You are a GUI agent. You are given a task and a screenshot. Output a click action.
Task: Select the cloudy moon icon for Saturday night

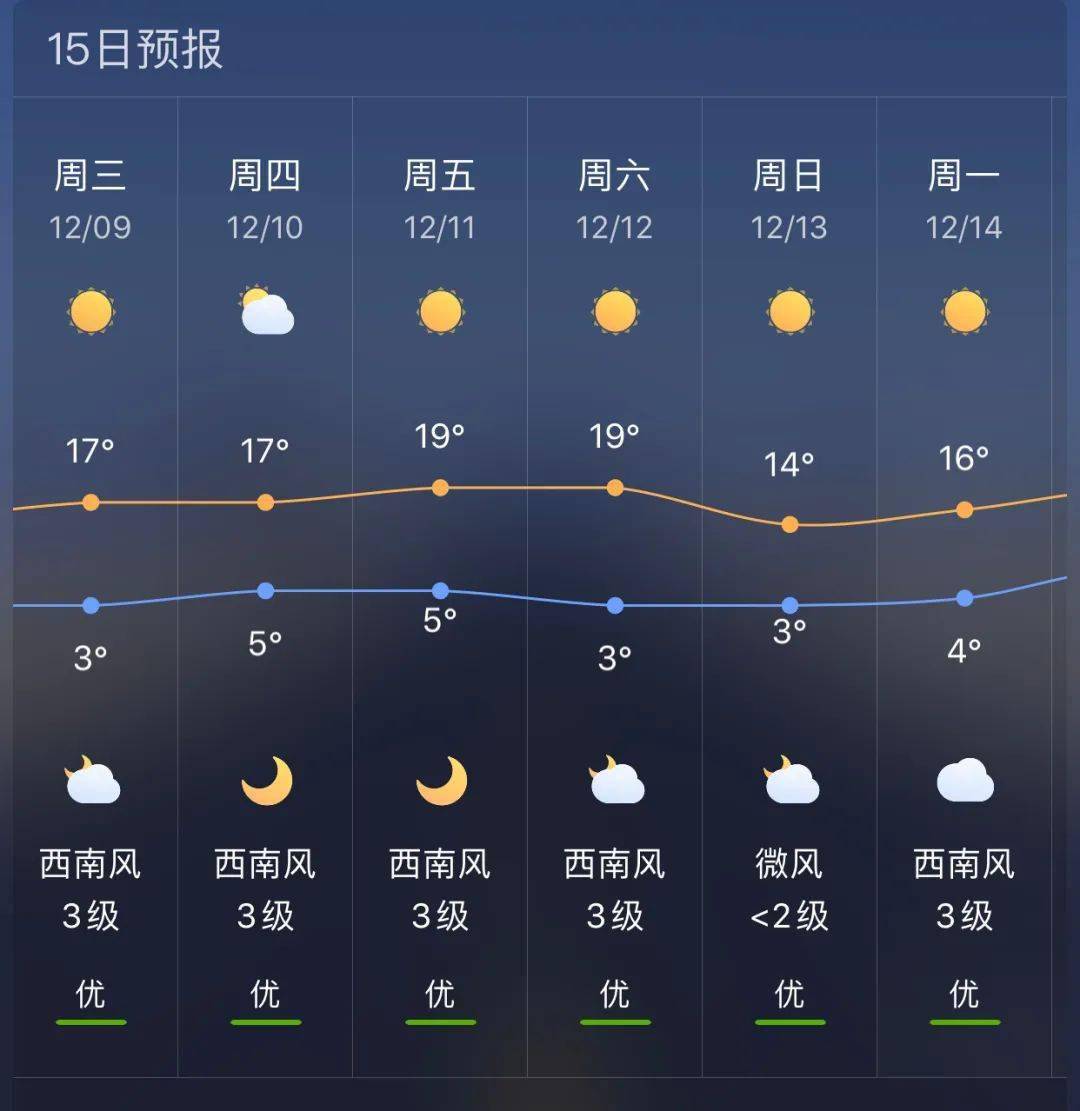tap(615, 783)
